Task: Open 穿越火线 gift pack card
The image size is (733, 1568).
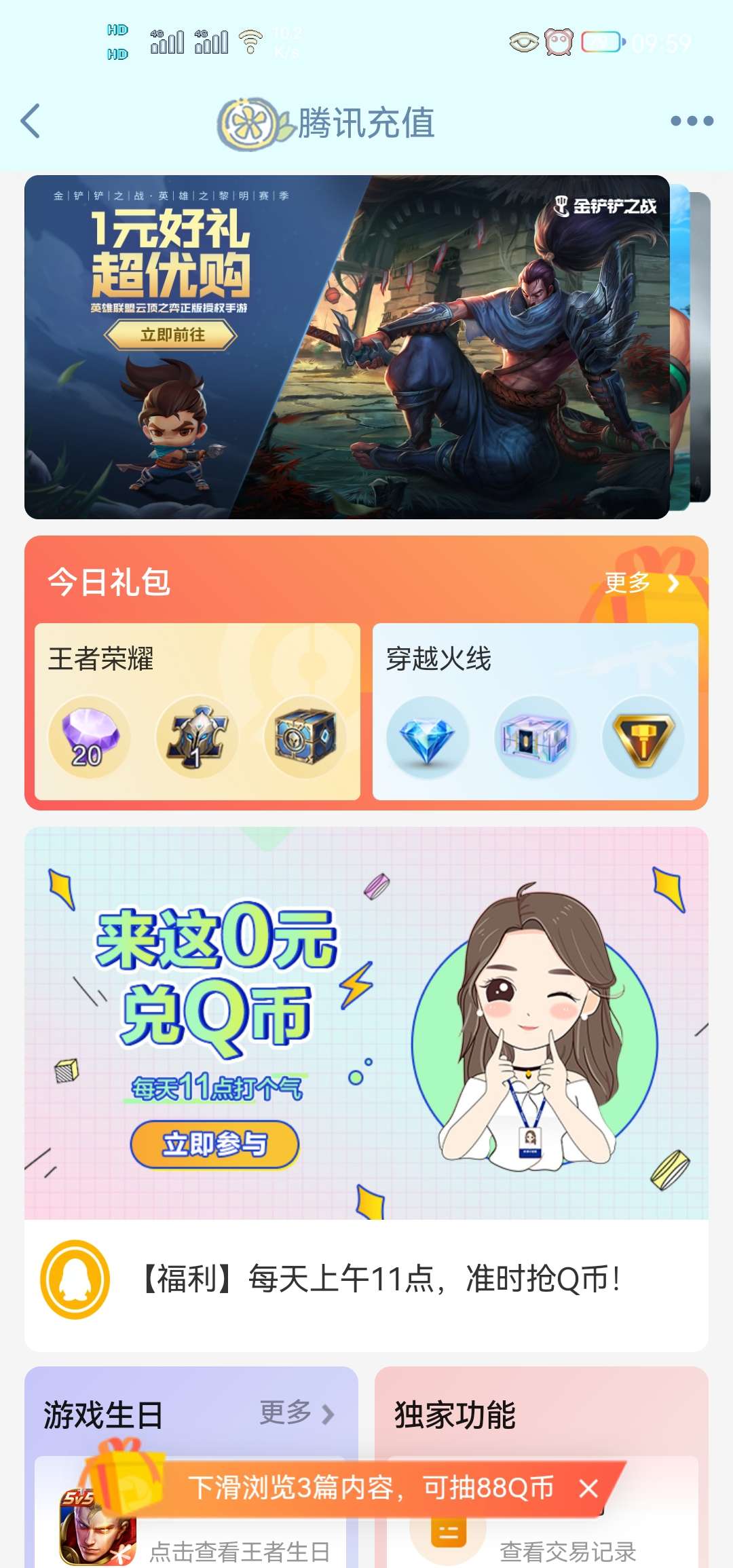Action: point(535,711)
